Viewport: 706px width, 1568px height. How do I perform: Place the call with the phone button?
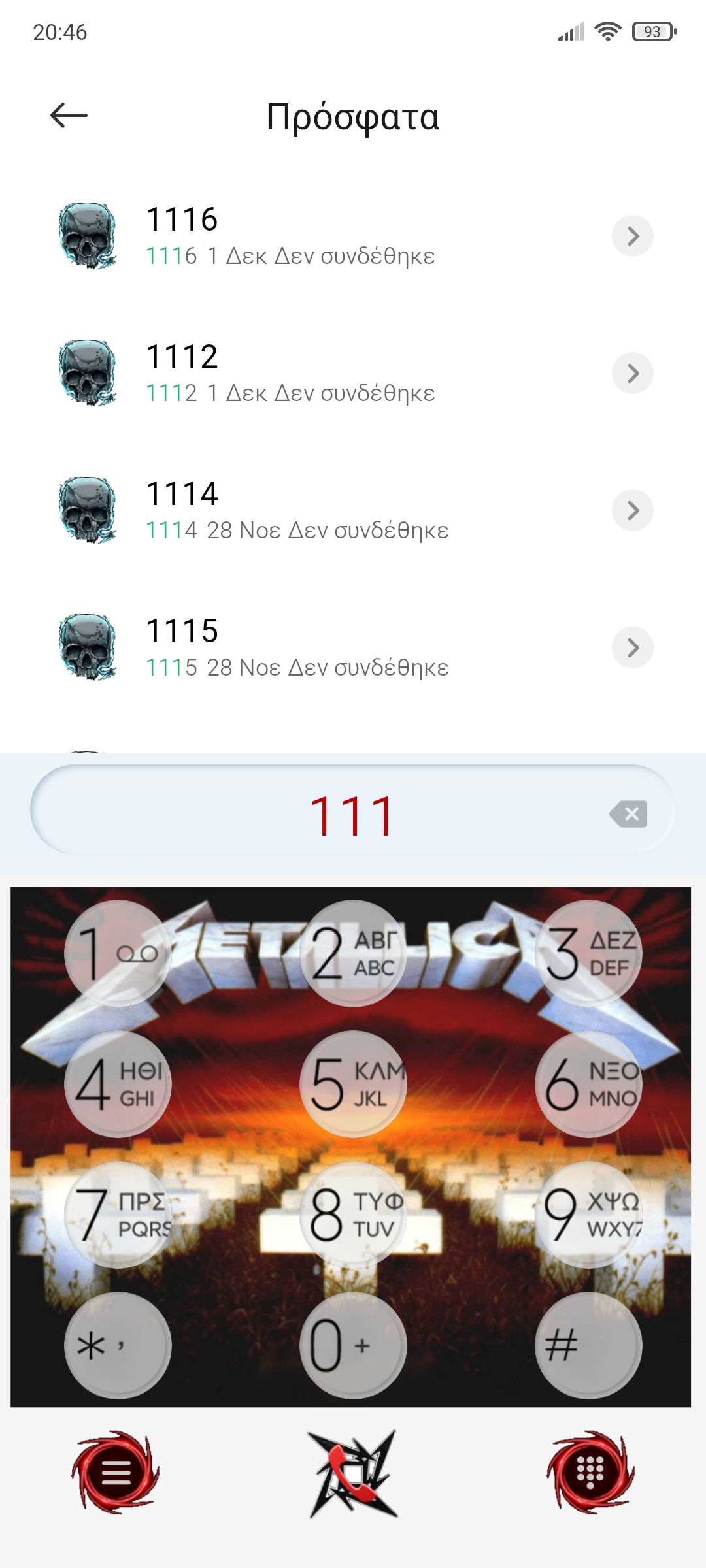click(x=353, y=1473)
